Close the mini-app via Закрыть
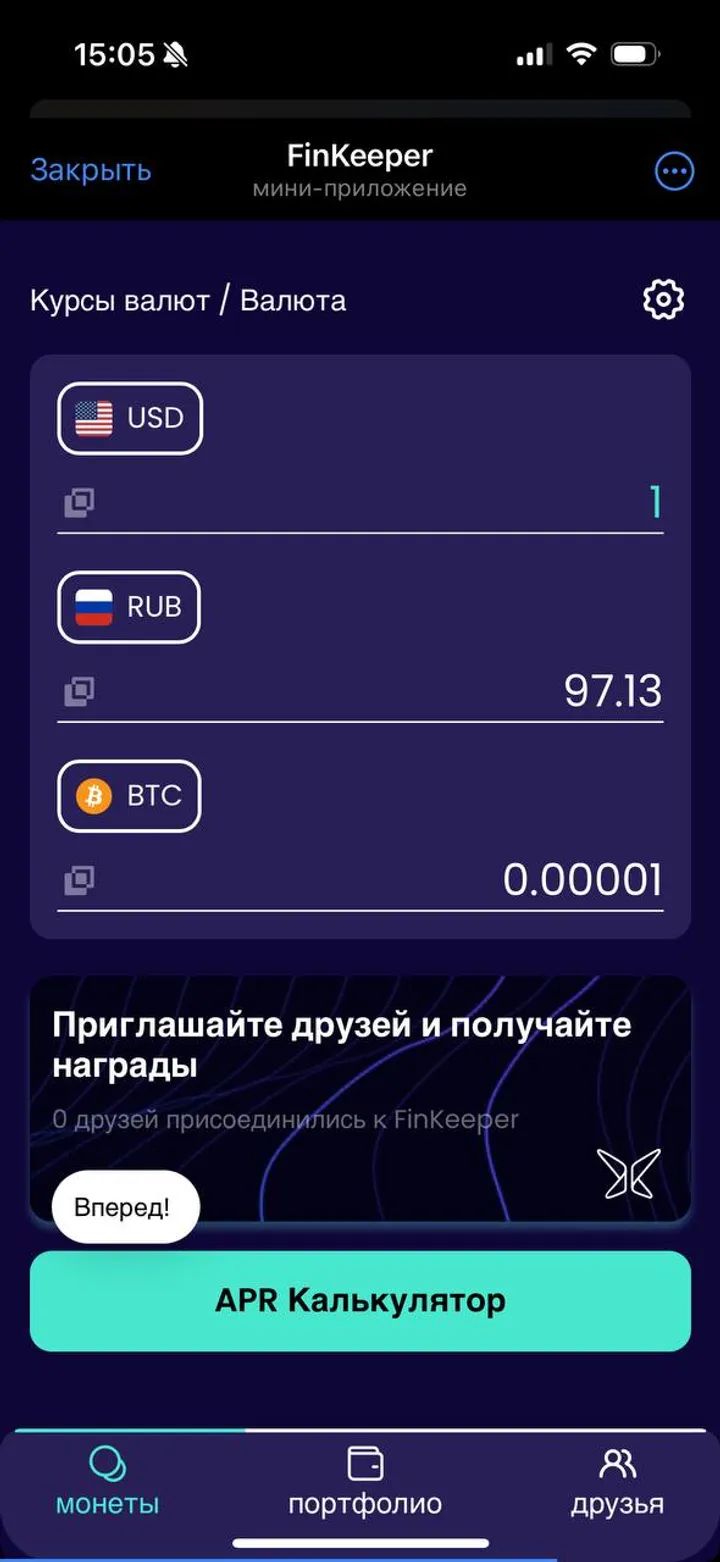This screenshot has height=1562, width=720. click(91, 170)
